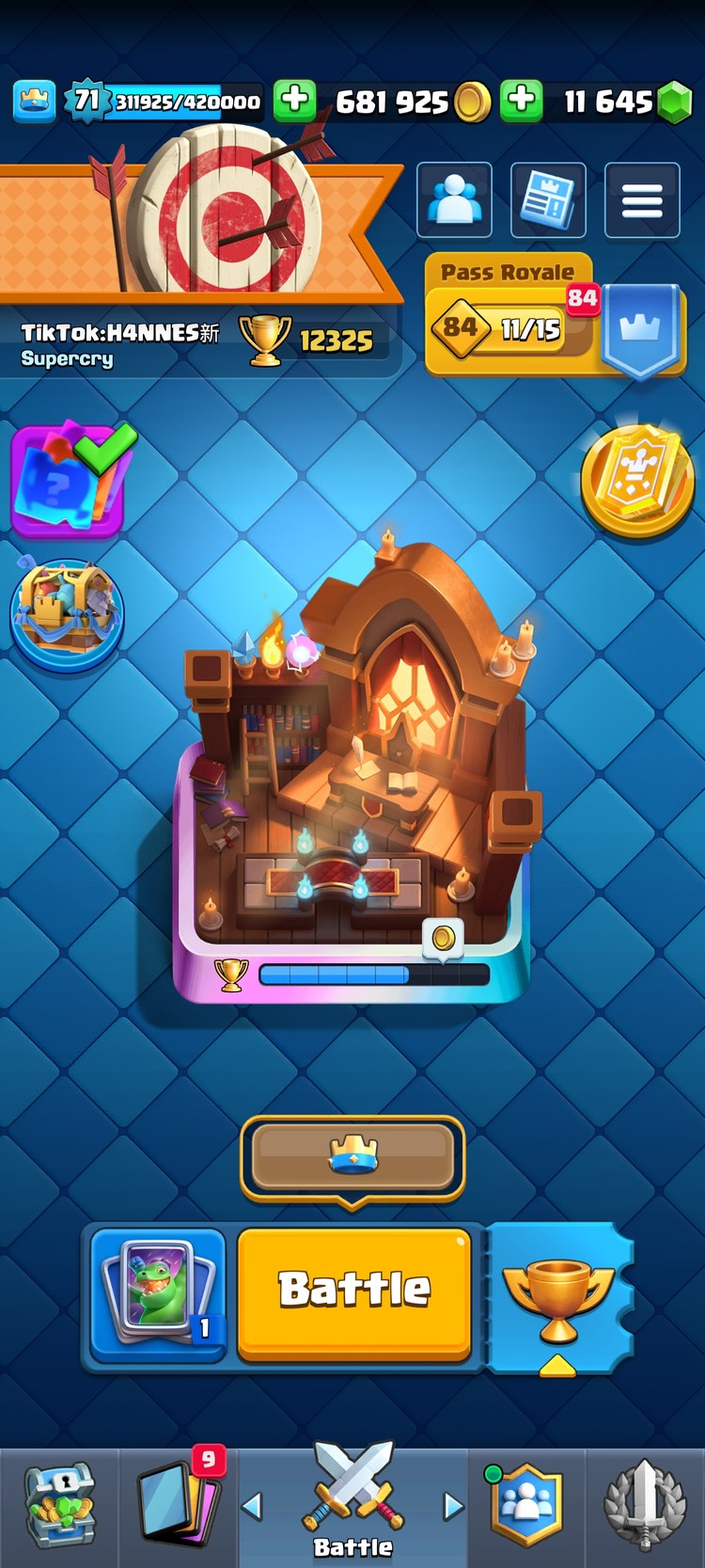Screen dimensions: 705x1568
Task: Buy more gems with the plus button
Action: pyautogui.click(x=522, y=100)
